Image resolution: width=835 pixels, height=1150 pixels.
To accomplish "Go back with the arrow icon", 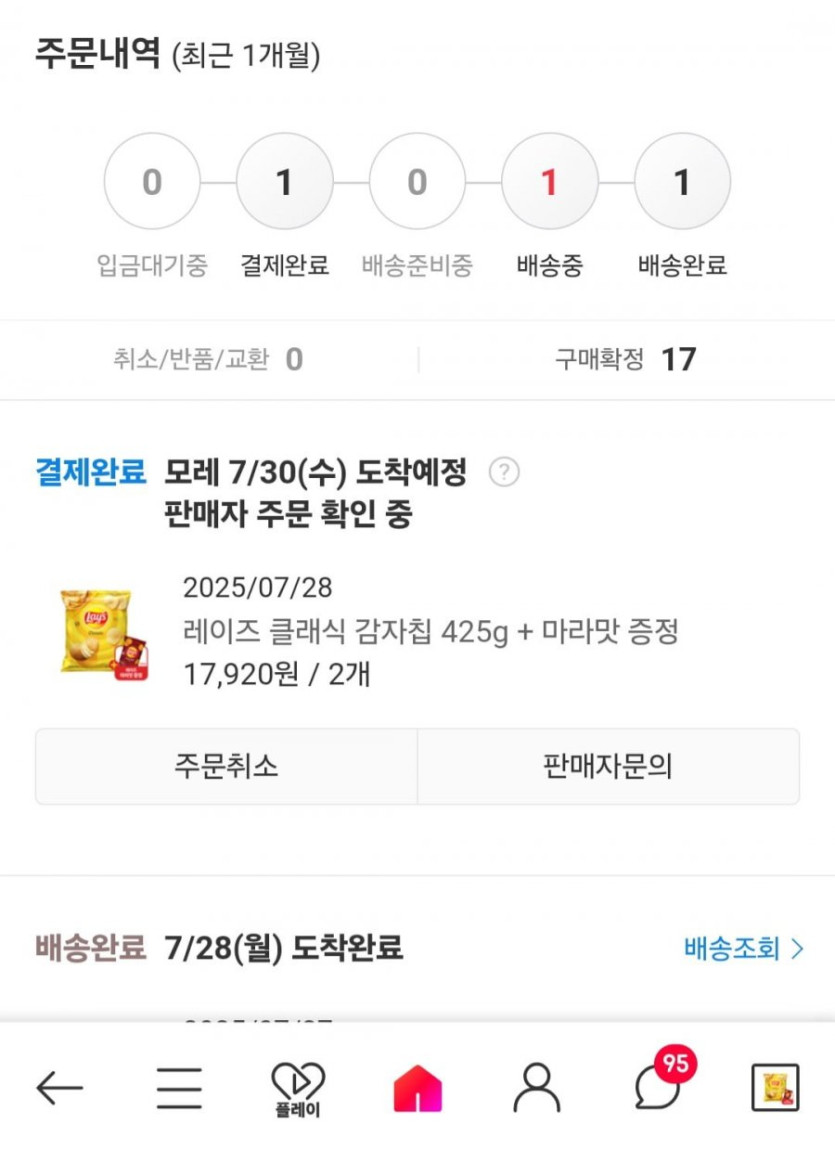I will click(x=59, y=1087).
